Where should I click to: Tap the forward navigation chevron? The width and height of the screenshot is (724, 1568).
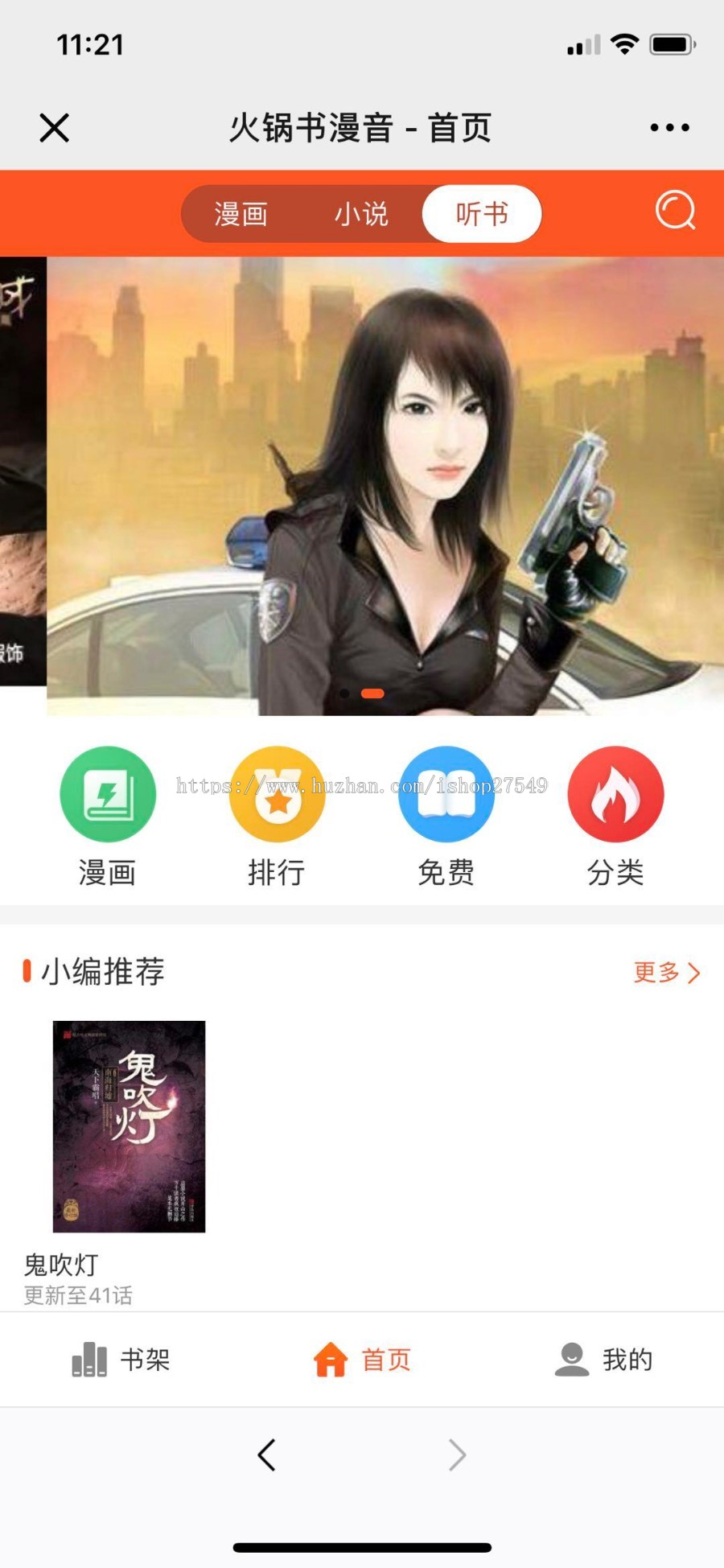457,1455
